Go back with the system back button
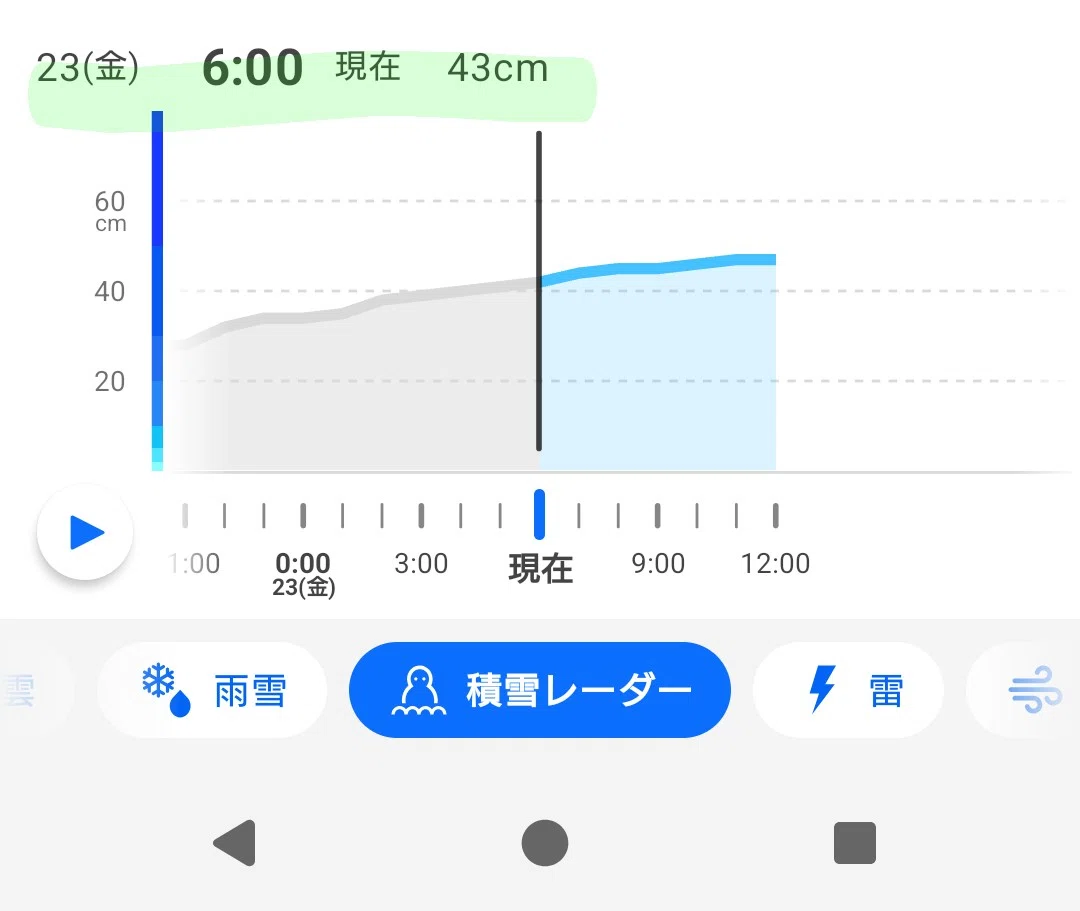This screenshot has width=1080, height=911. click(x=236, y=843)
